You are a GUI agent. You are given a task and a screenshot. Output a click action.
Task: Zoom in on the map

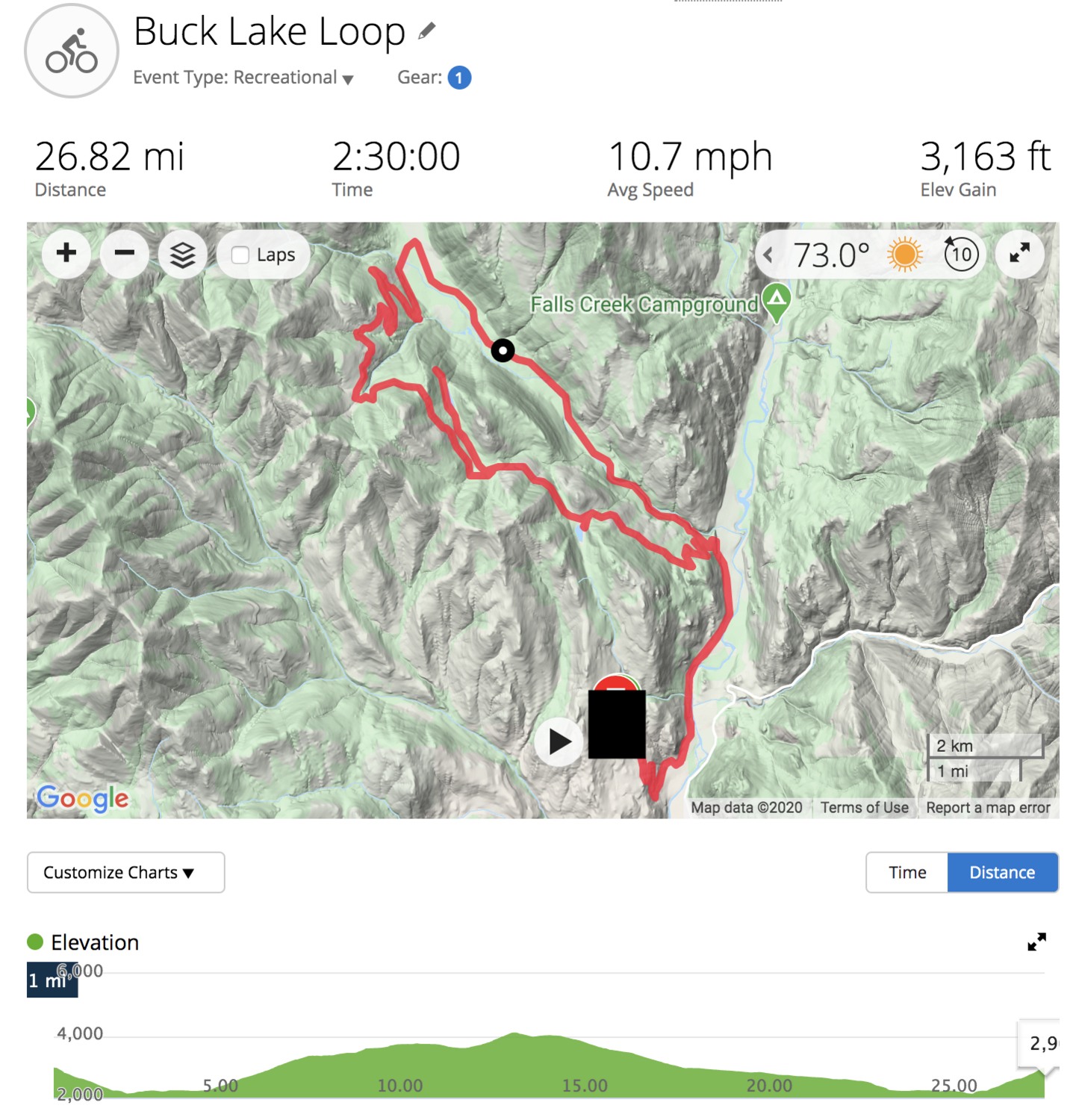66,253
